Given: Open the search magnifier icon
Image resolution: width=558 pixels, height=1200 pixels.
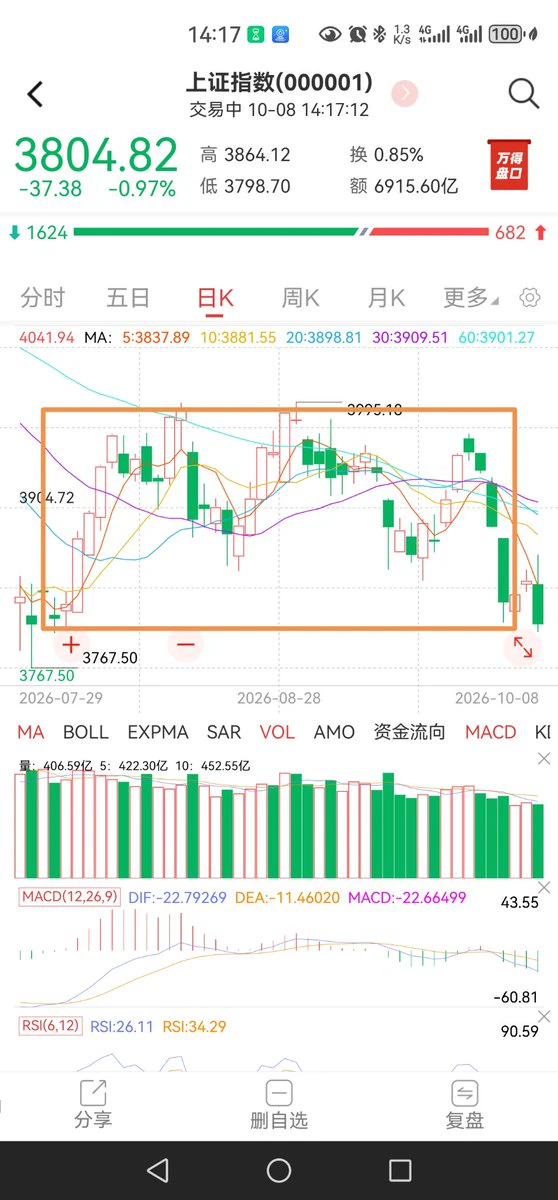Looking at the screenshot, I should click(524, 94).
